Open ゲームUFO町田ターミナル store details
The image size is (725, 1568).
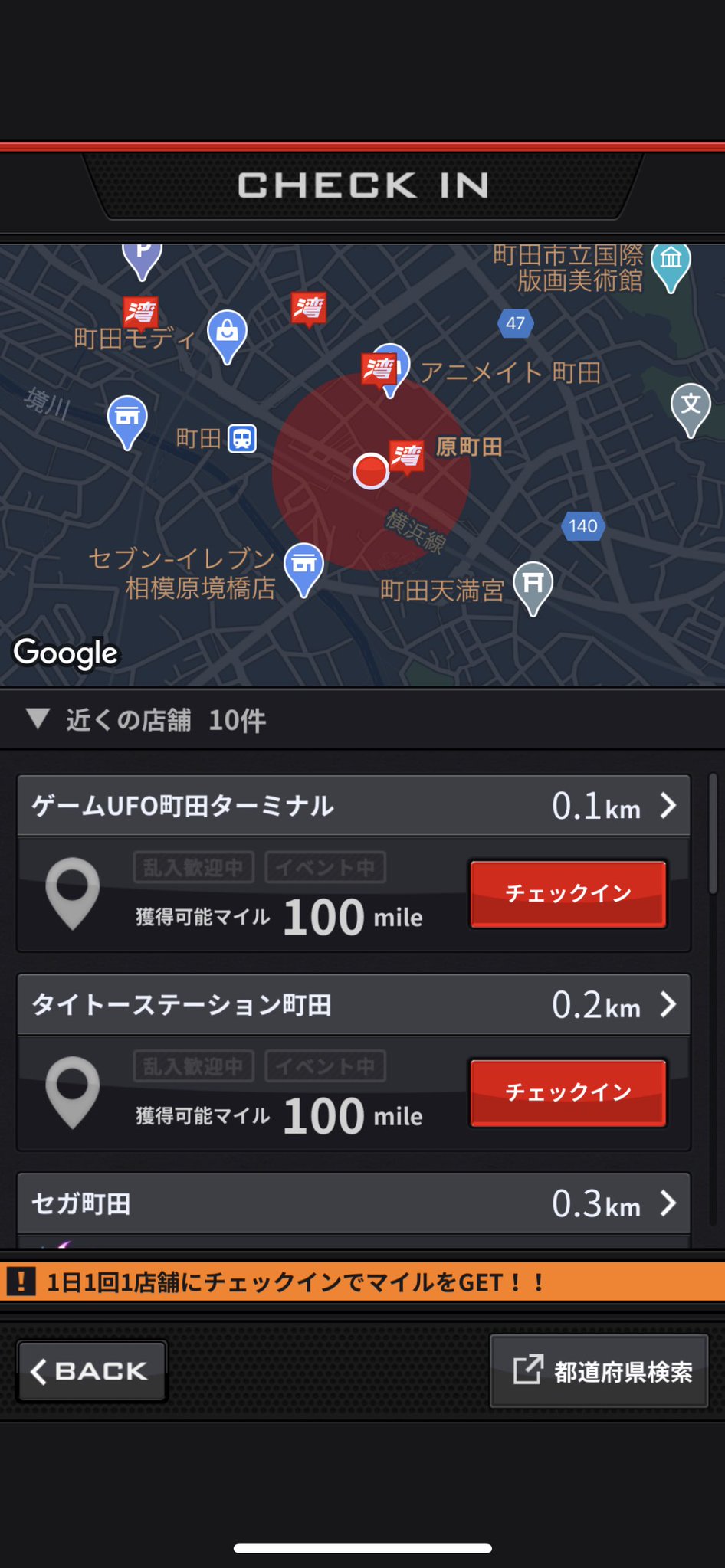(x=353, y=805)
